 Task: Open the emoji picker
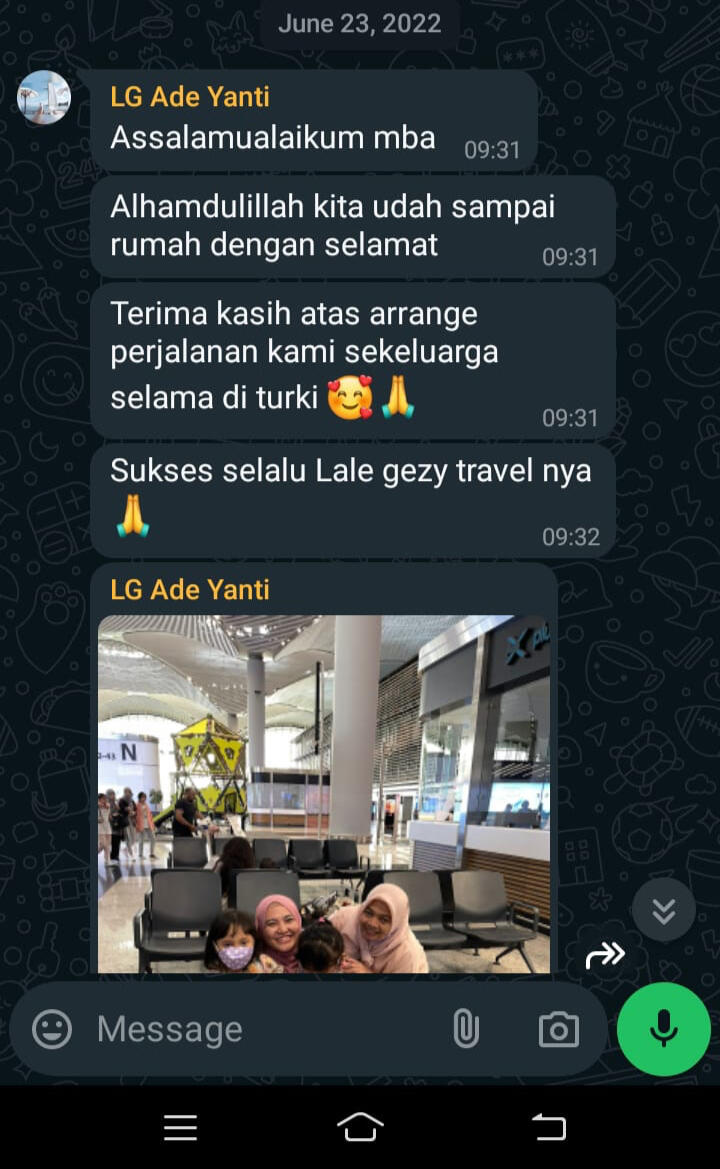click(52, 1029)
